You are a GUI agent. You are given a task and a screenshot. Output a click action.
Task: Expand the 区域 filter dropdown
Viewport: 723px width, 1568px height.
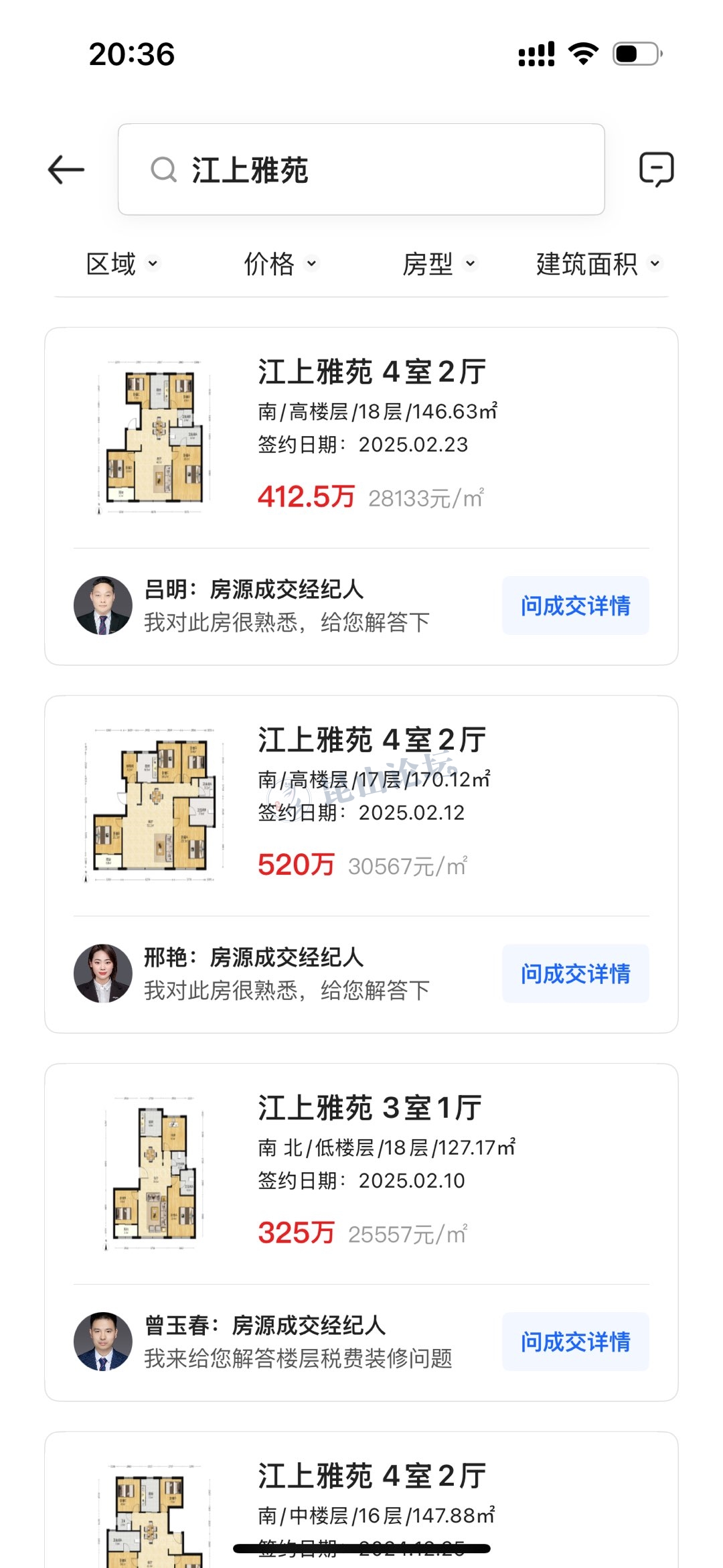click(123, 264)
